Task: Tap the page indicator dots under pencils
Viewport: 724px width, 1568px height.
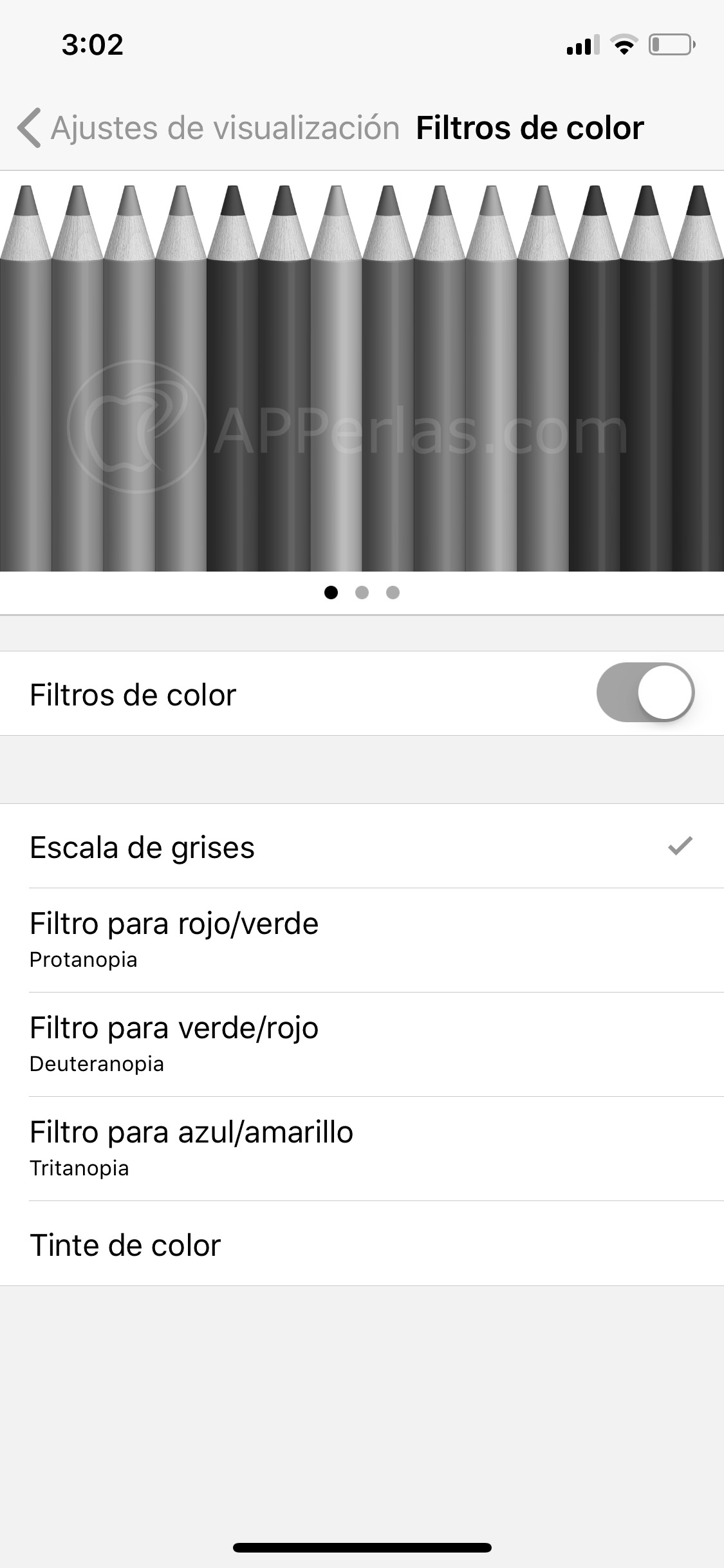Action: 362,593
